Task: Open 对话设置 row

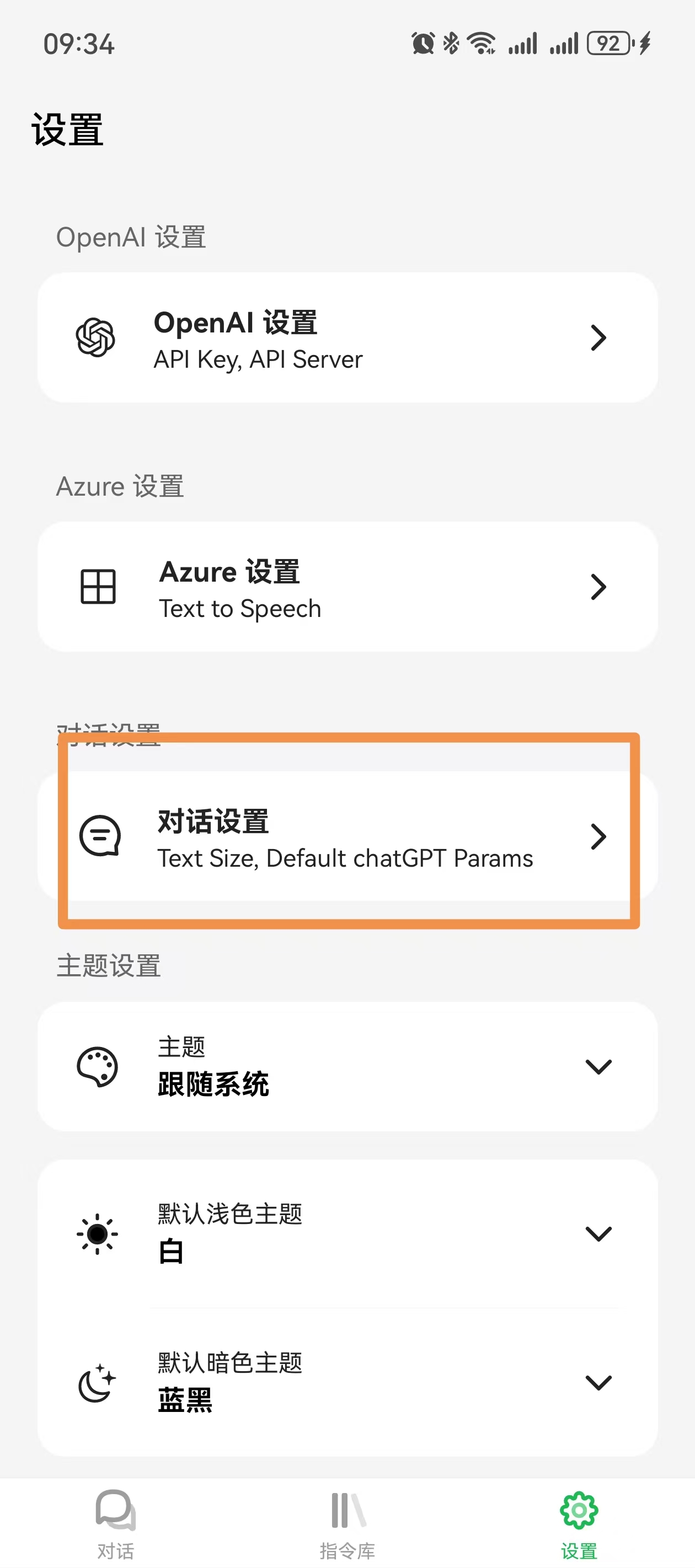Action: (x=347, y=836)
